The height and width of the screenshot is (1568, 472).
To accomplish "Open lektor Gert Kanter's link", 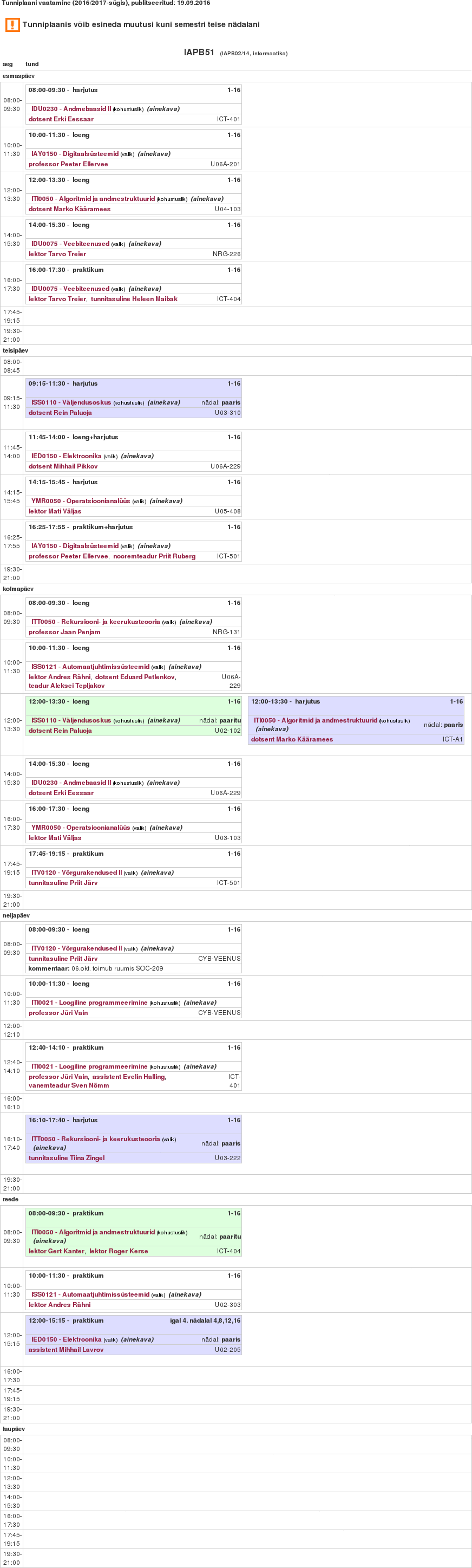I will [56, 1251].
